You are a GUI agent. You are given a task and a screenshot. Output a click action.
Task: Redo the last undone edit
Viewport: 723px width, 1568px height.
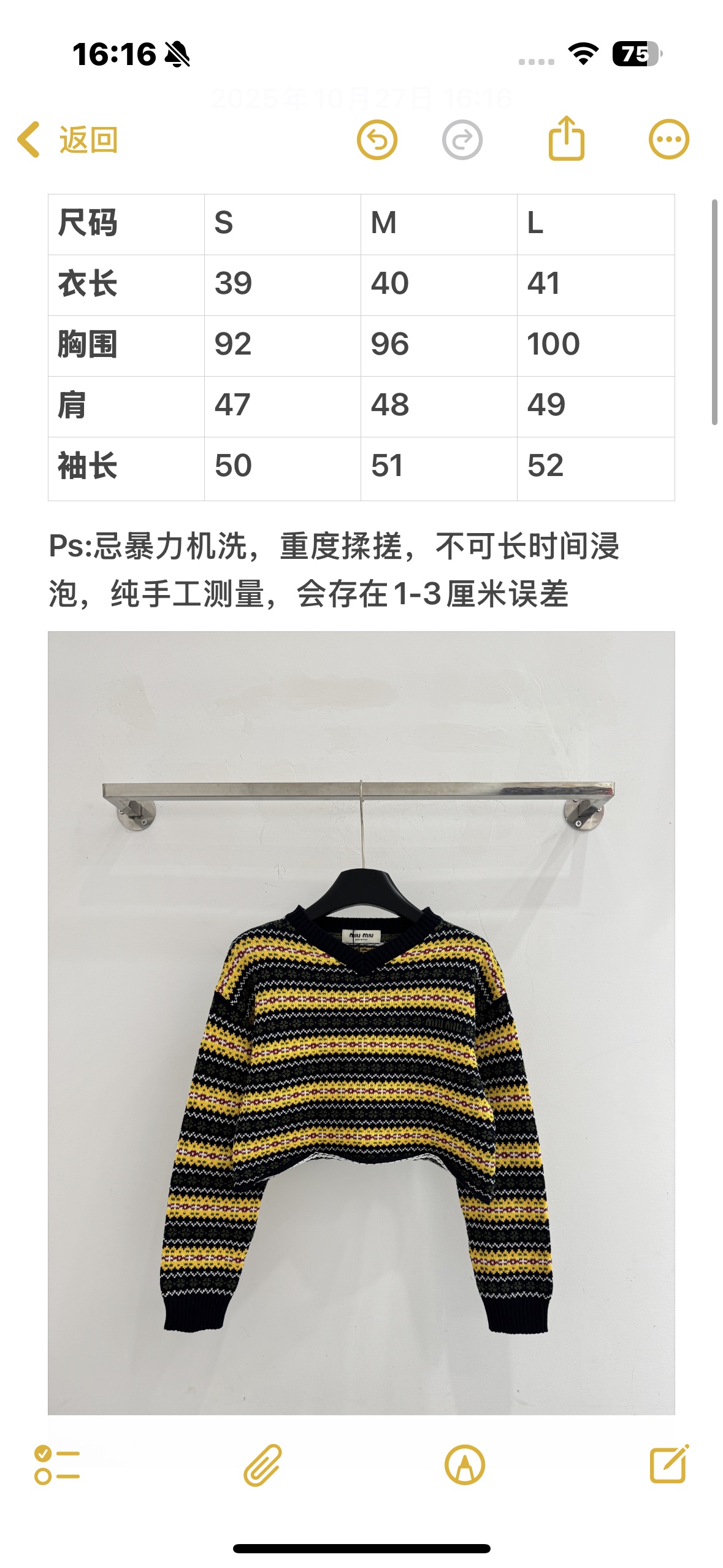[462, 140]
